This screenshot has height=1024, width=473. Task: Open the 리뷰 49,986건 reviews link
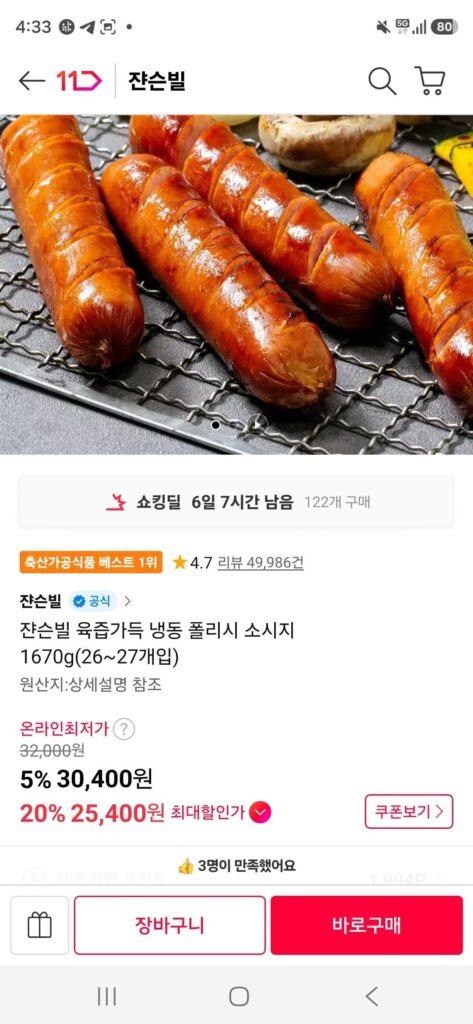point(260,562)
